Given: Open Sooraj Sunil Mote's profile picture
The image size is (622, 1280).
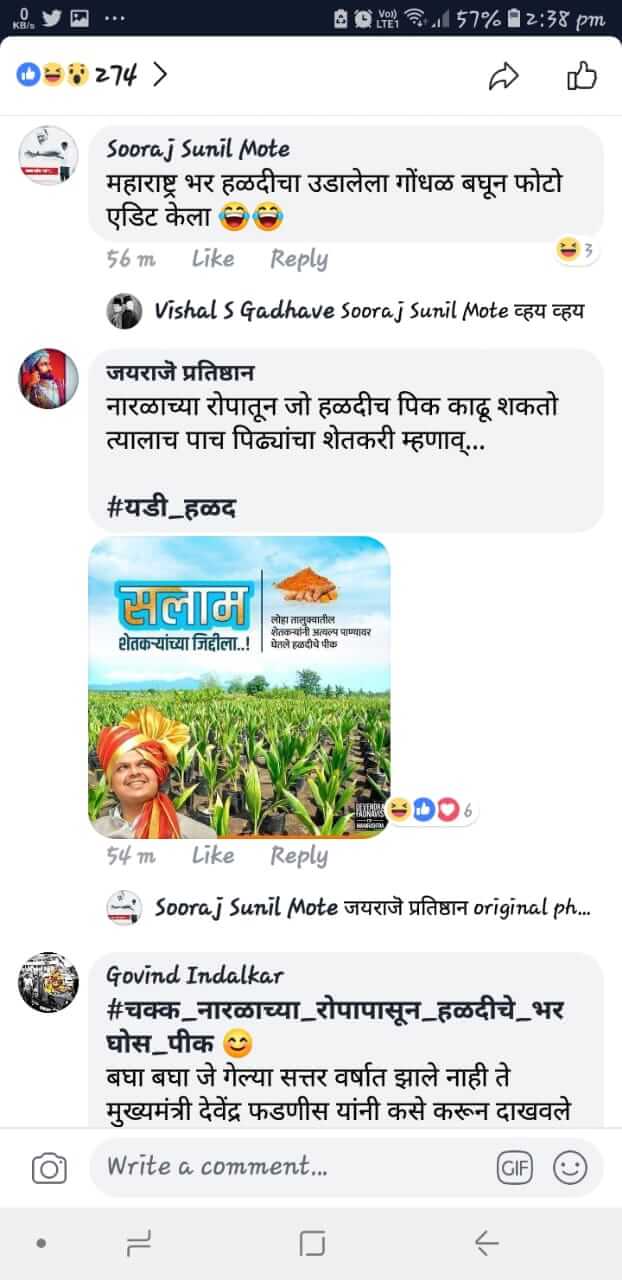Looking at the screenshot, I should click(49, 155).
